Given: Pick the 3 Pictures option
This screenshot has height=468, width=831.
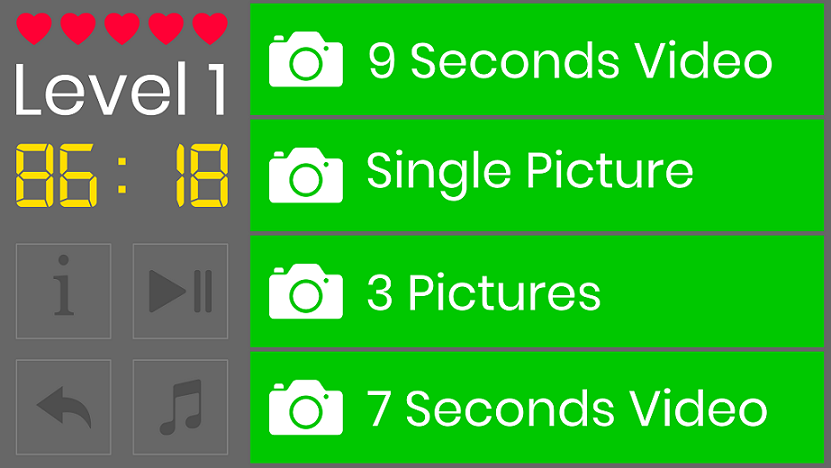Looking at the screenshot, I should pos(536,291).
